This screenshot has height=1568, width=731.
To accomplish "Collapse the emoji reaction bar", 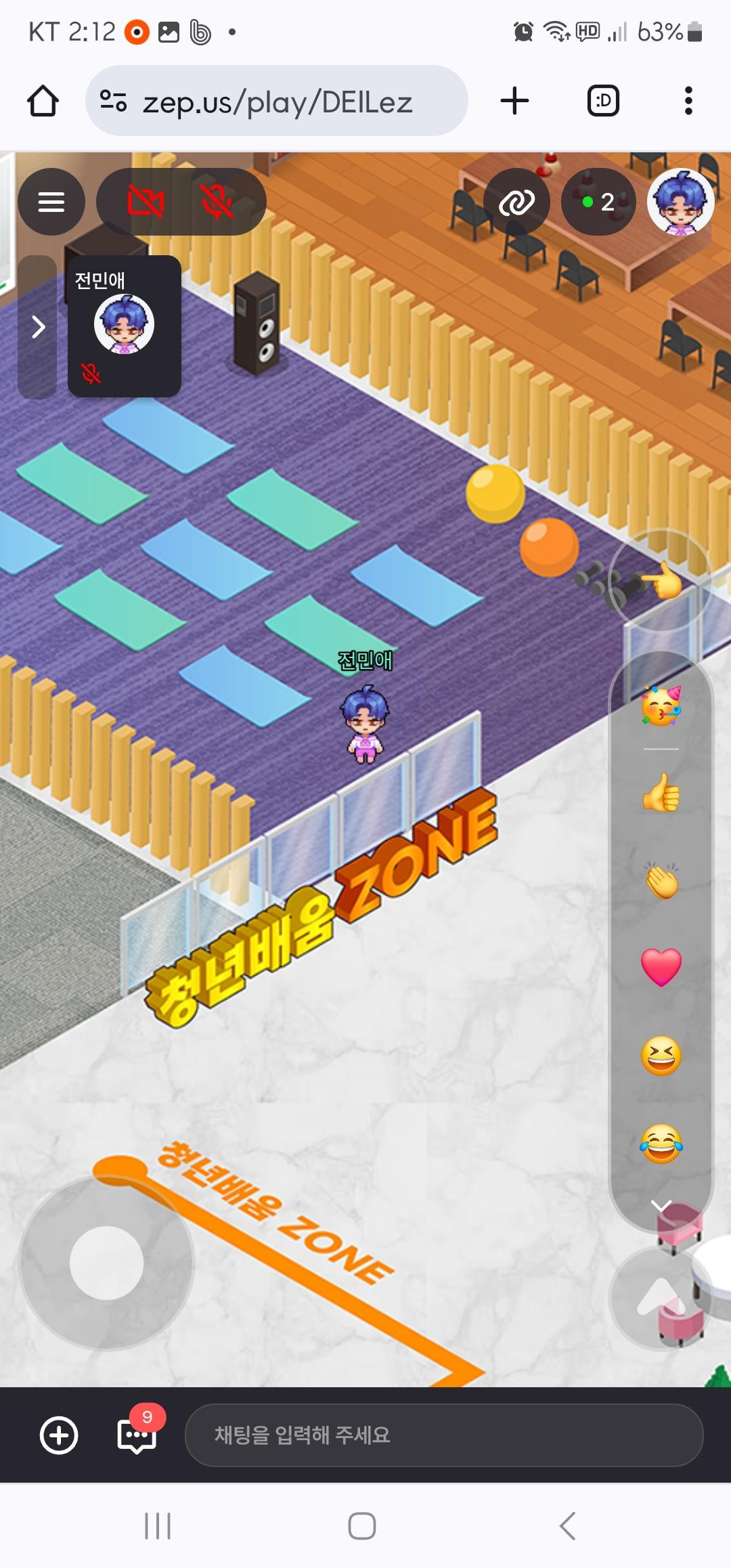I will point(661,1206).
